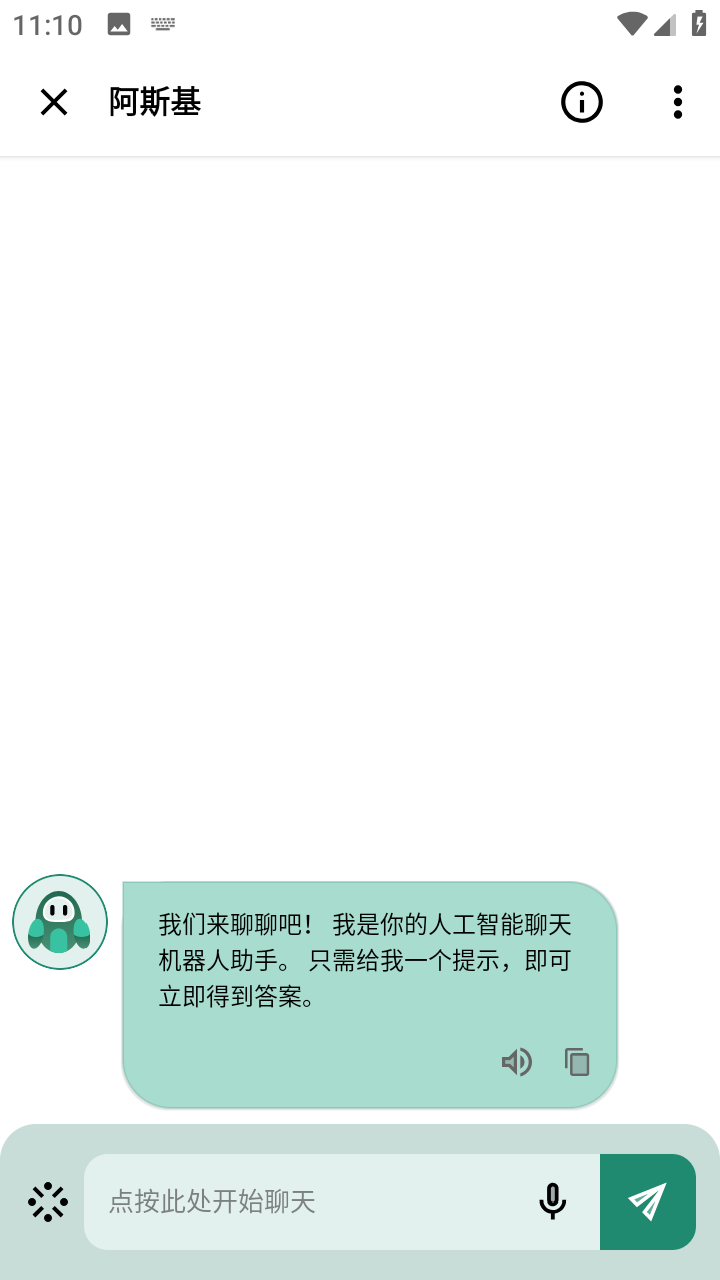Open the keyboard icon in the status bar
The height and width of the screenshot is (1280, 720).
coord(161,24)
